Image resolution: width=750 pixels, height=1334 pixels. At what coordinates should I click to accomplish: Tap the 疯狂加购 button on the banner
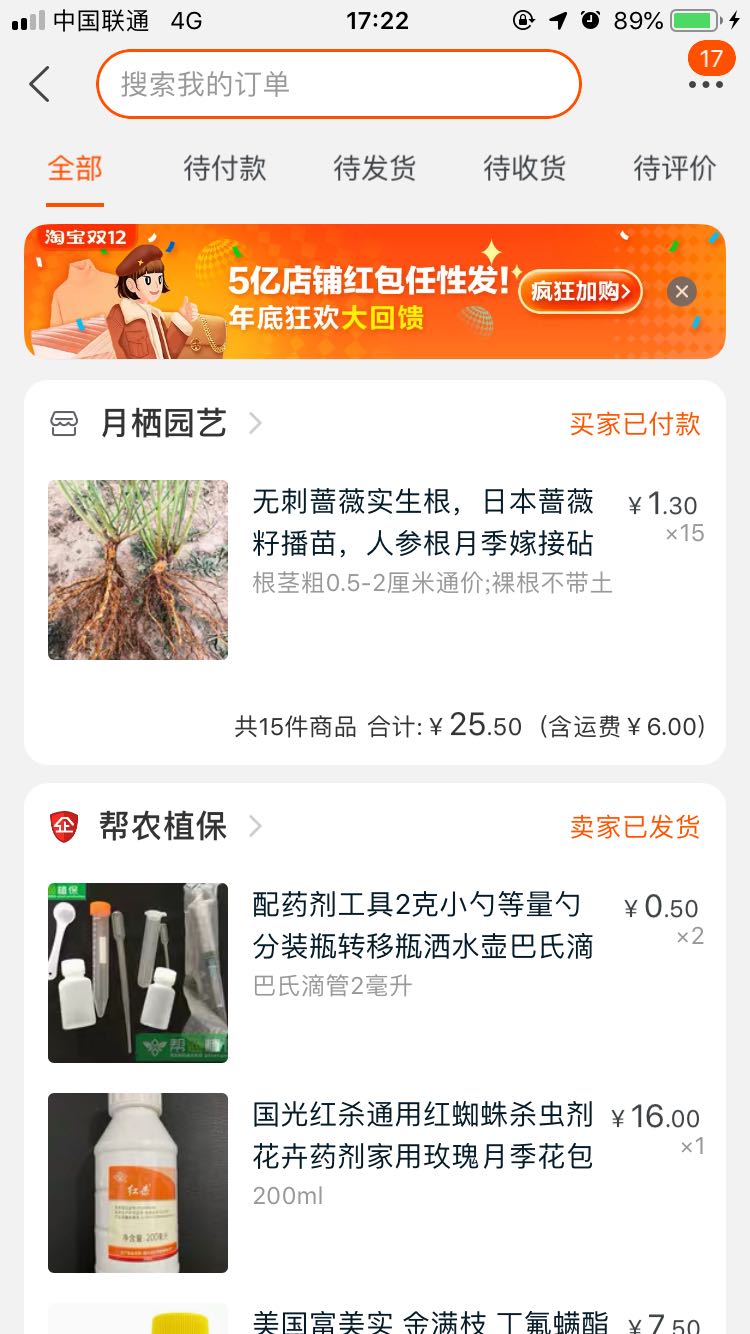[580, 291]
